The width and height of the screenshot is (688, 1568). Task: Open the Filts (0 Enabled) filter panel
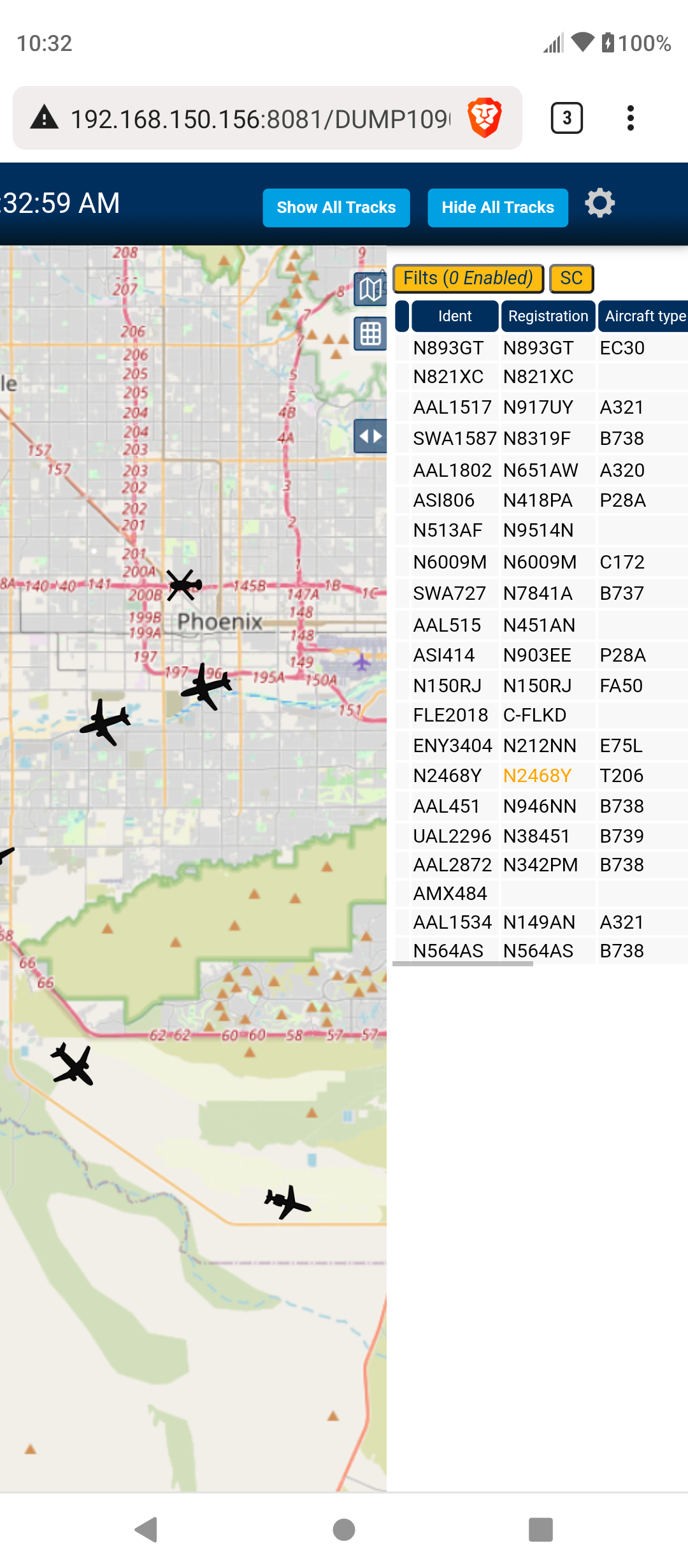[x=468, y=279]
